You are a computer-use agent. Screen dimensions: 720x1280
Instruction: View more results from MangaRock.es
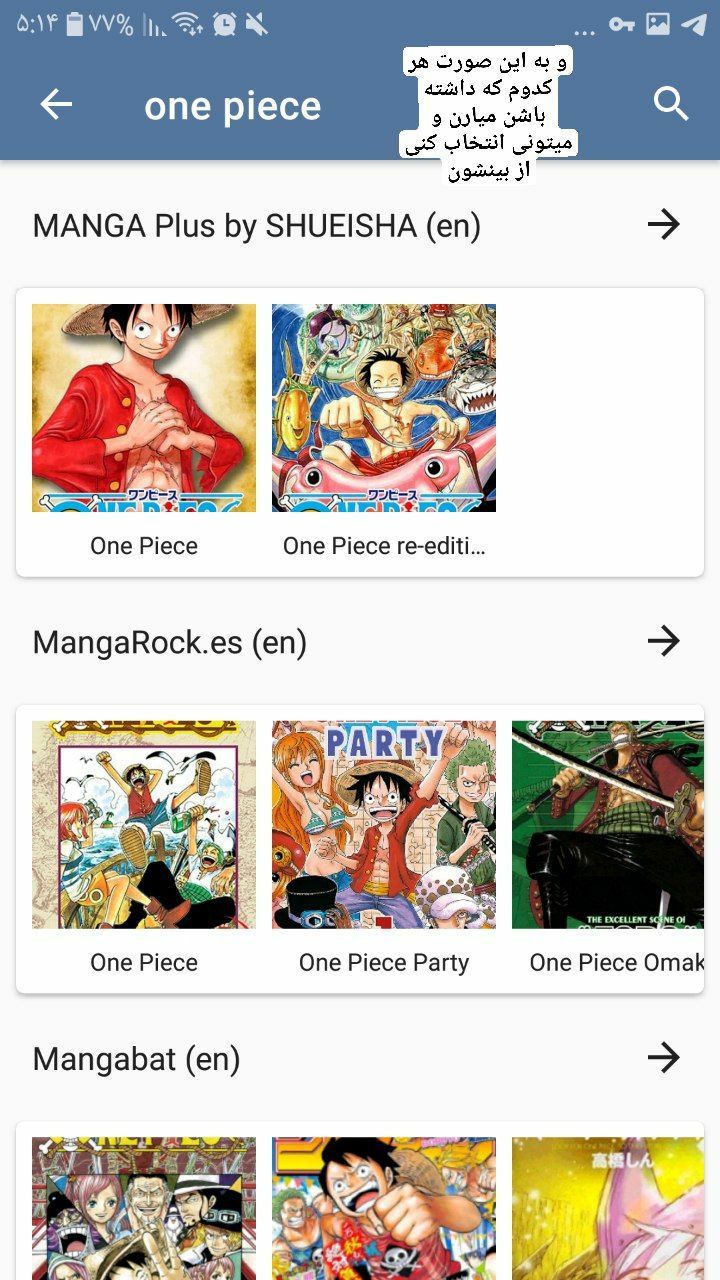(x=663, y=641)
